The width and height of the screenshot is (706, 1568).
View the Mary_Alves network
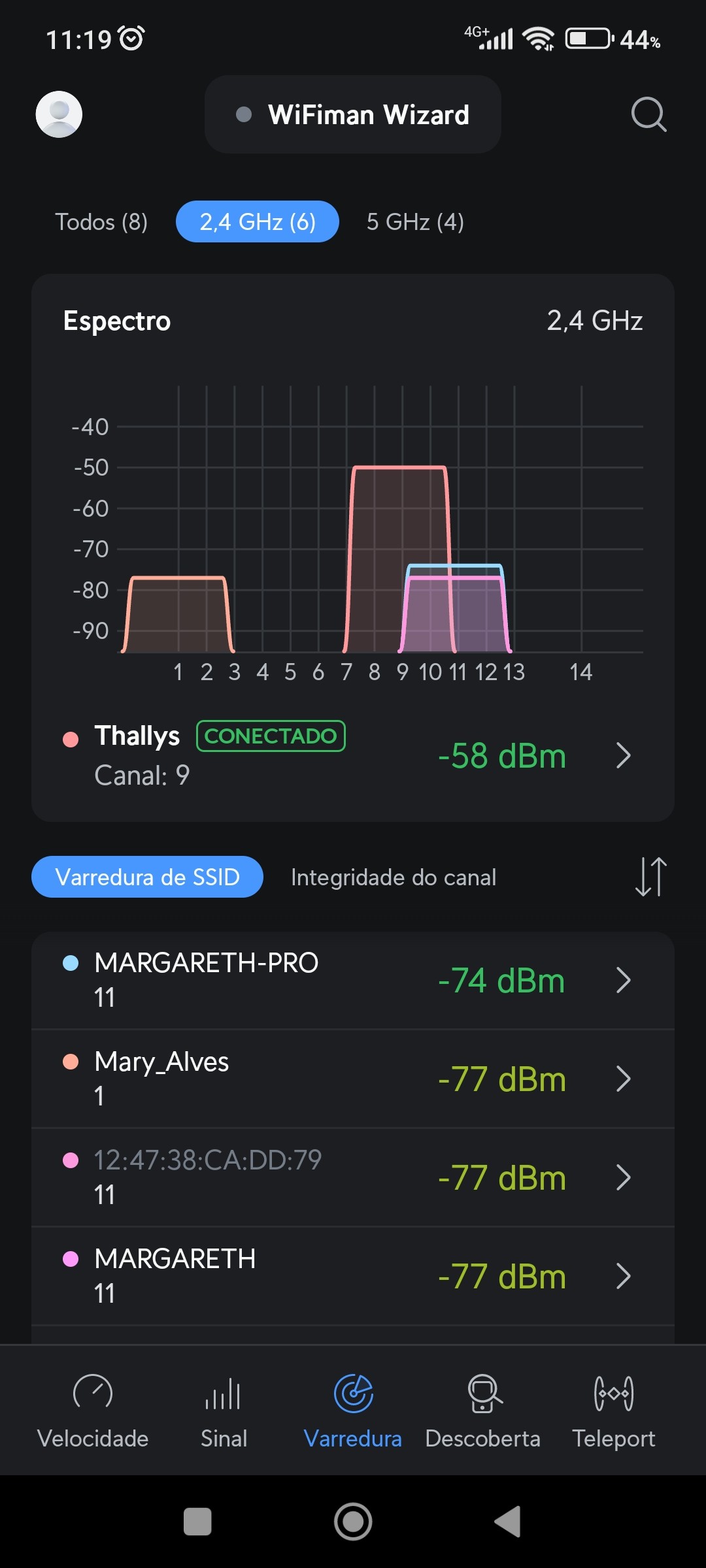[353, 1079]
